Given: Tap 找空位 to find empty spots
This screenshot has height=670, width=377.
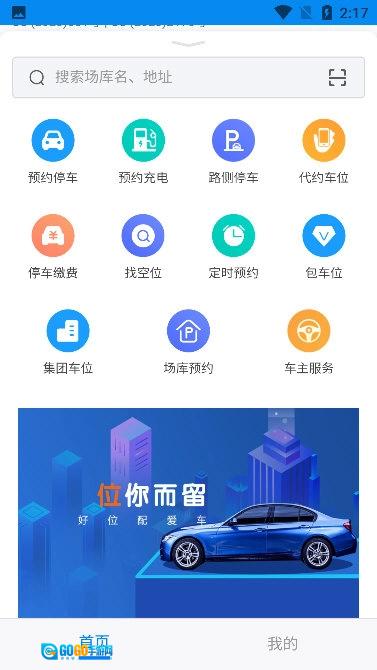Looking at the screenshot, I should coord(143,247).
